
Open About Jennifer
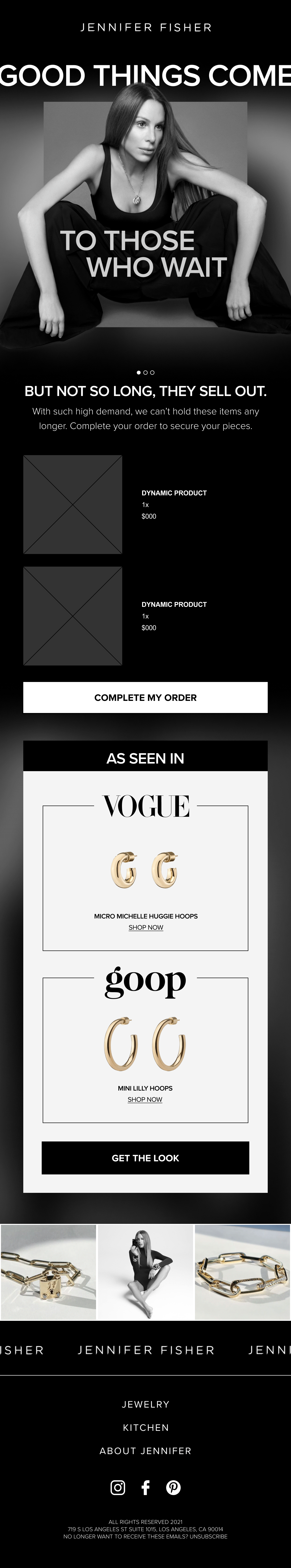(x=145, y=1450)
